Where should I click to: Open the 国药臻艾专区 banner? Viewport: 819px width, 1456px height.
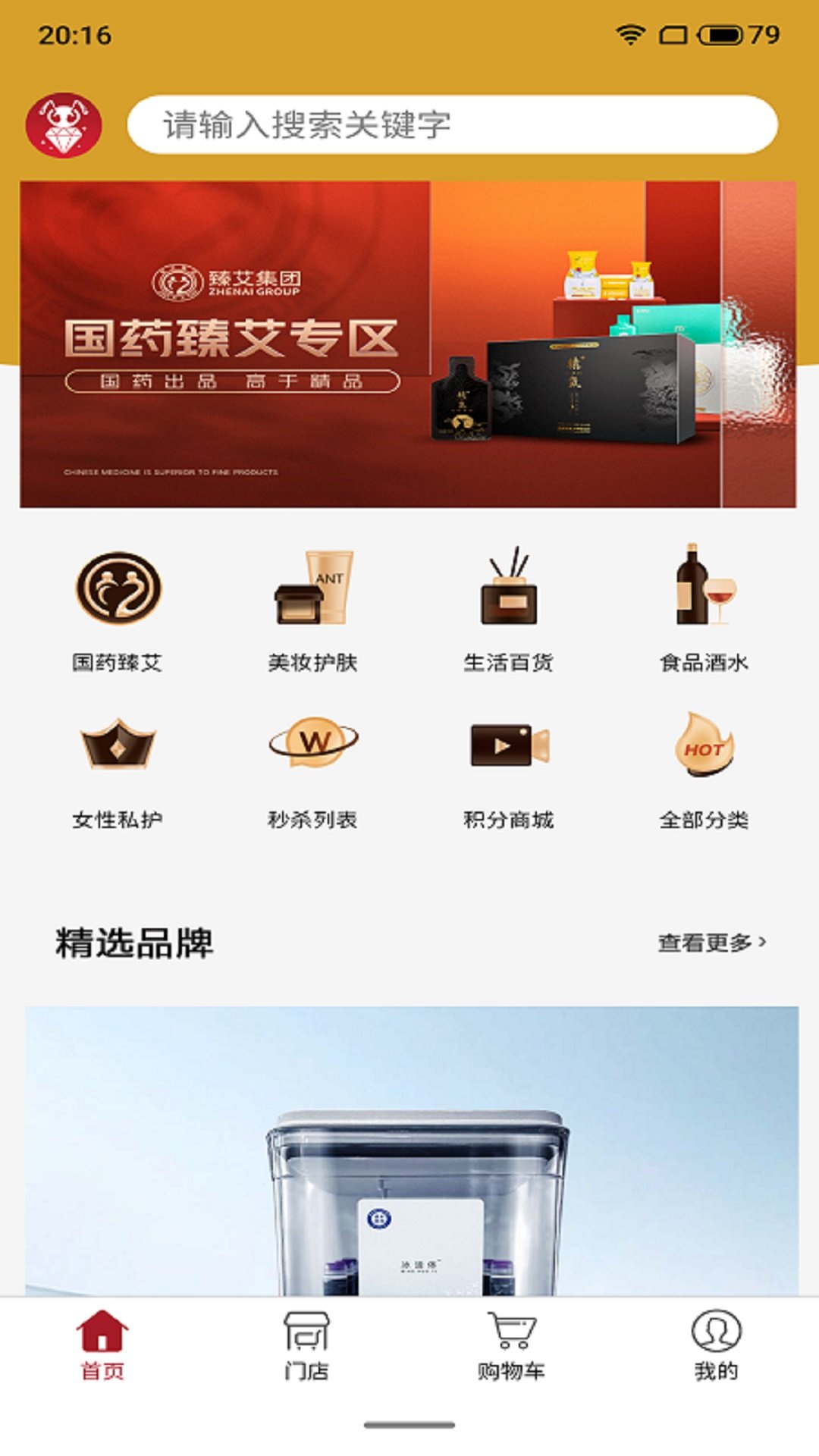pos(408,344)
